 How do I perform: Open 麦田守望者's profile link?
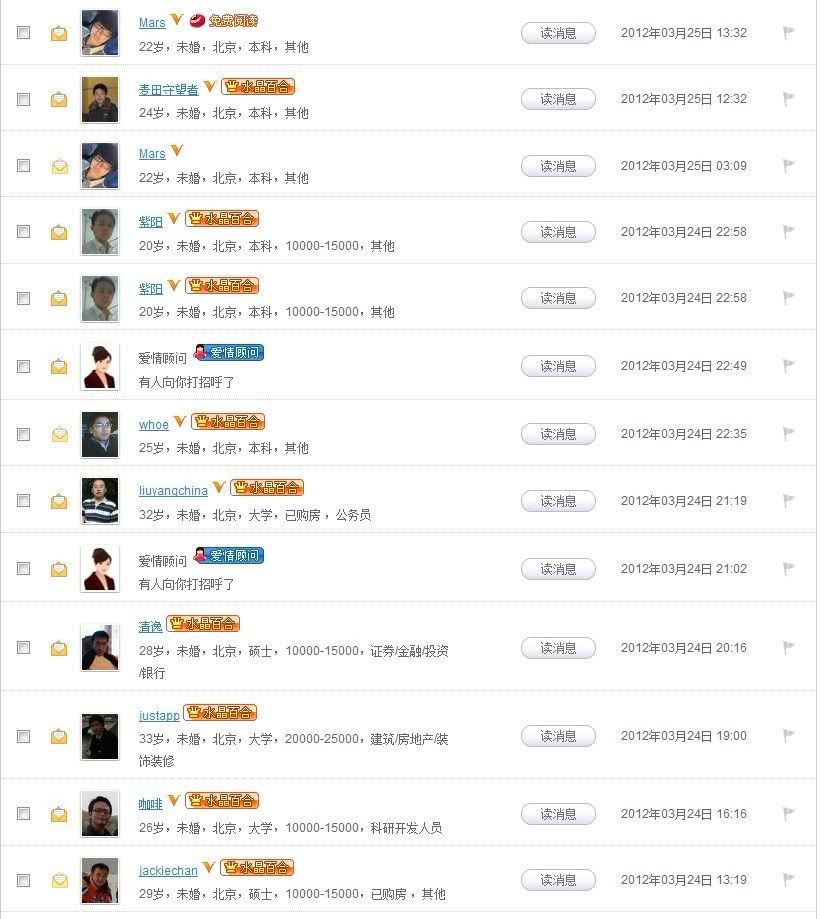click(168, 90)
